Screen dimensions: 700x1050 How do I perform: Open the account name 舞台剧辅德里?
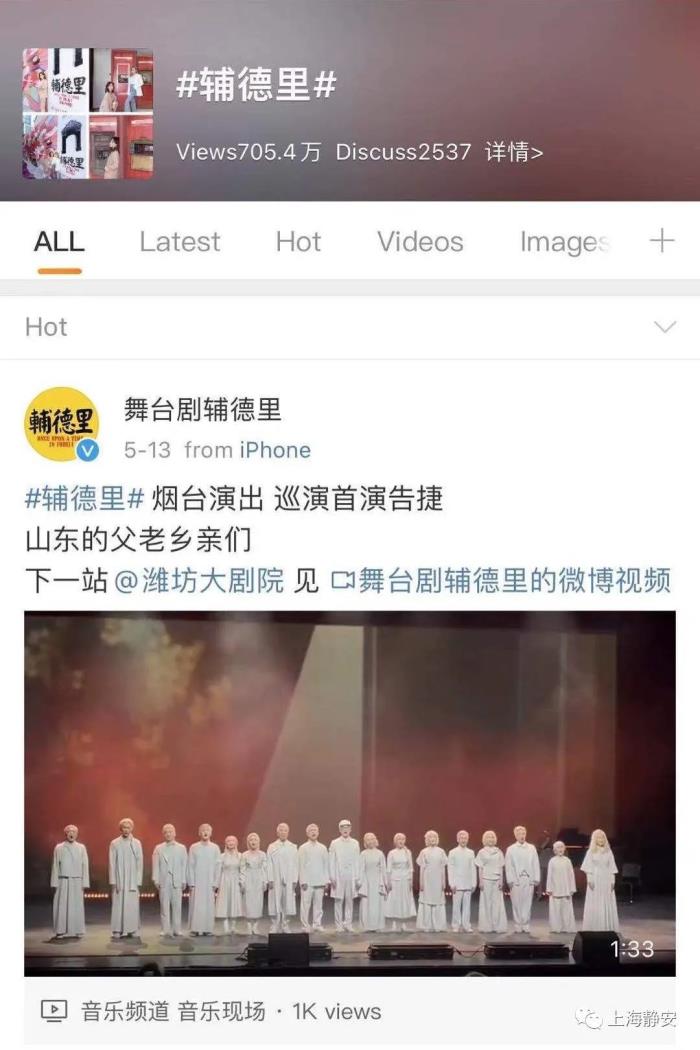point(203,409)
